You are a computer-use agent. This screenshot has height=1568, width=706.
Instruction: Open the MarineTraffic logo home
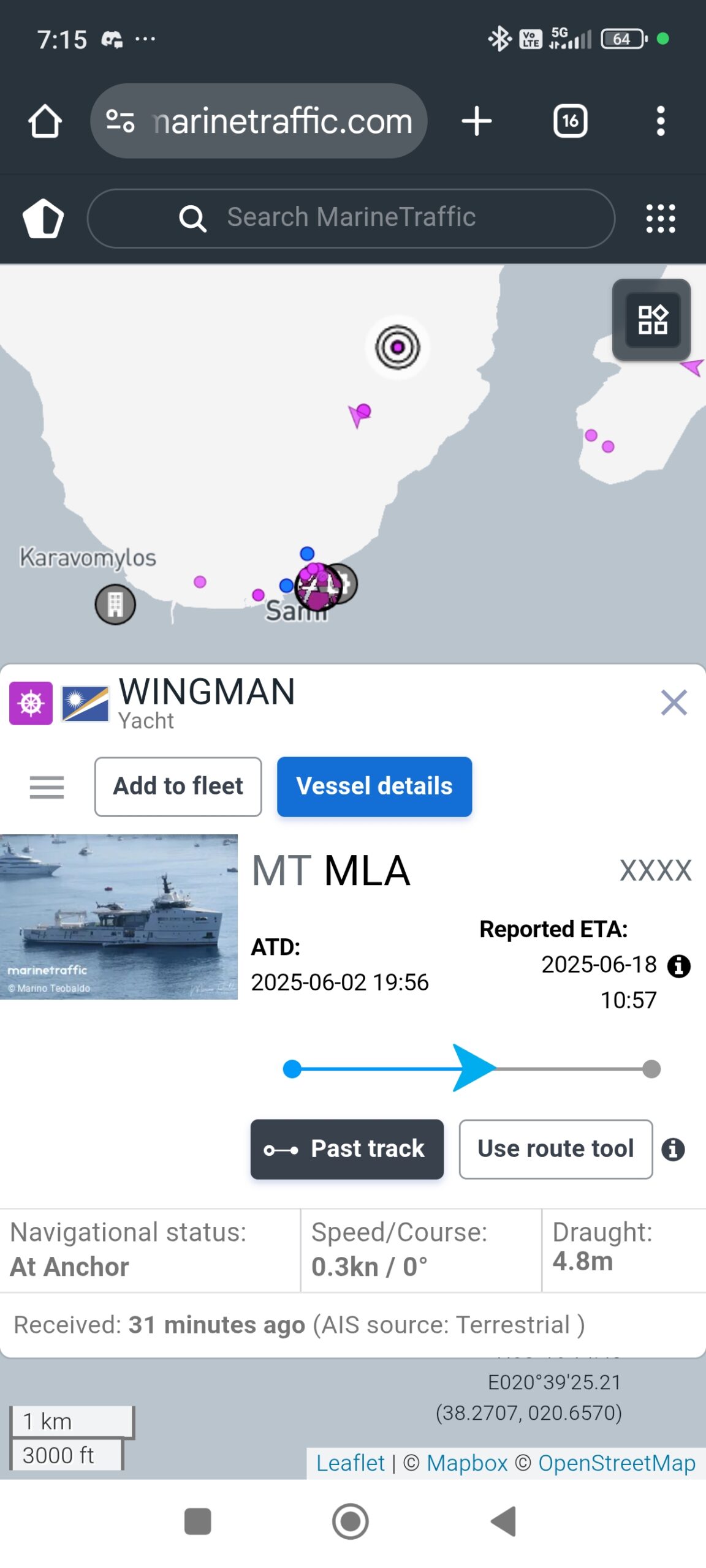(43, 218)
